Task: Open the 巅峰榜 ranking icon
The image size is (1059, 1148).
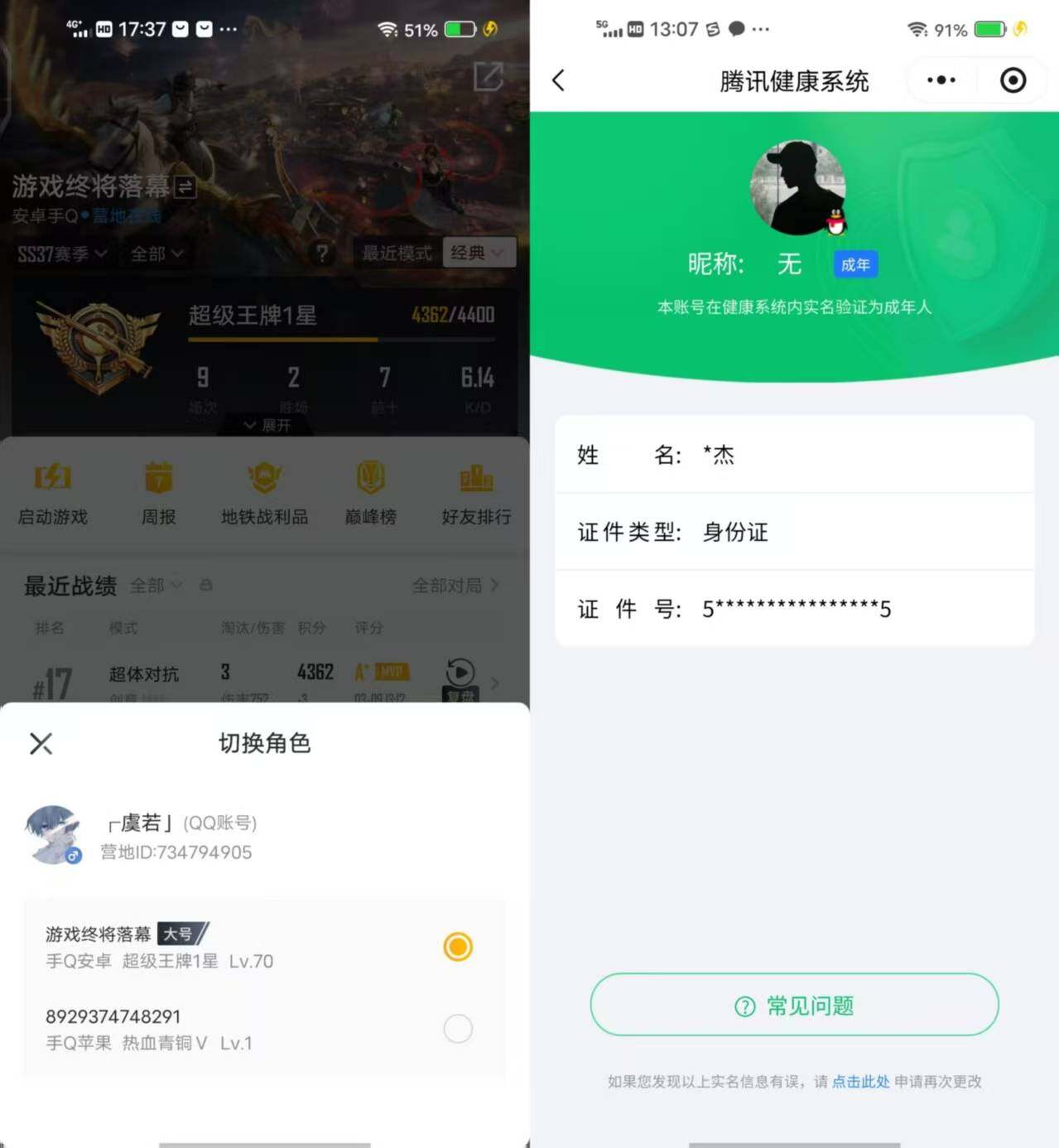Action: (370, 489)
